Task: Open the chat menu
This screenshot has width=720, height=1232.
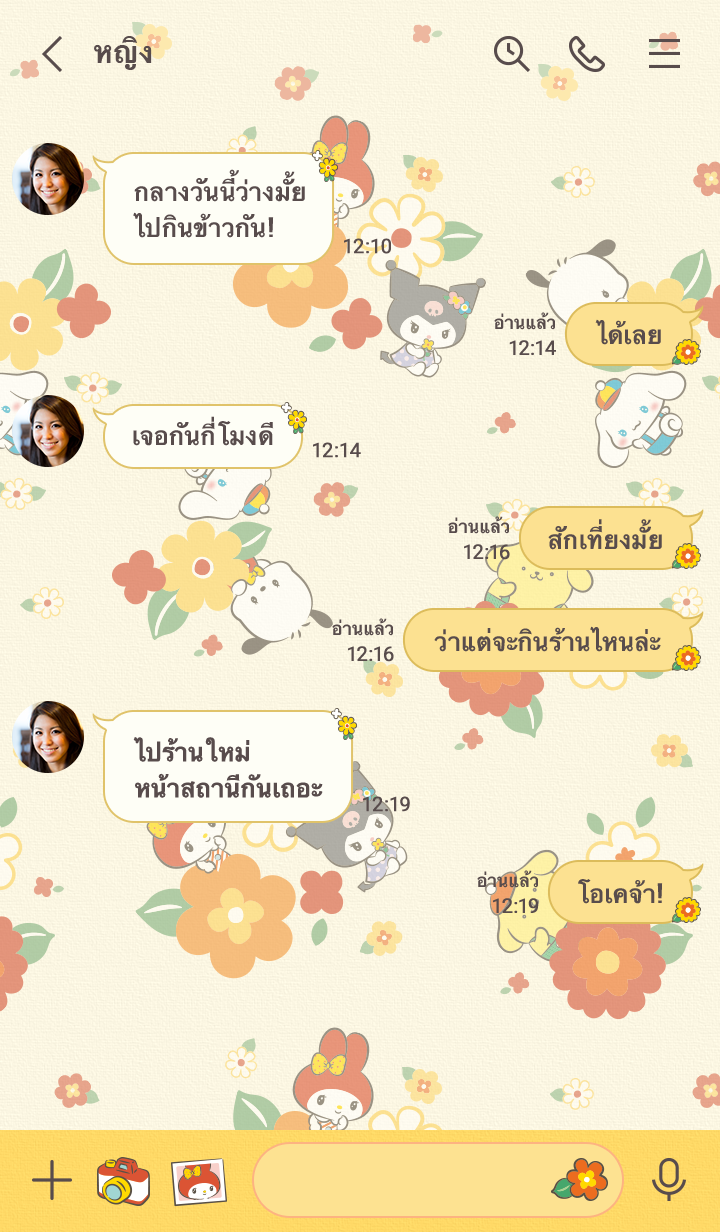Action: [664, 54]
